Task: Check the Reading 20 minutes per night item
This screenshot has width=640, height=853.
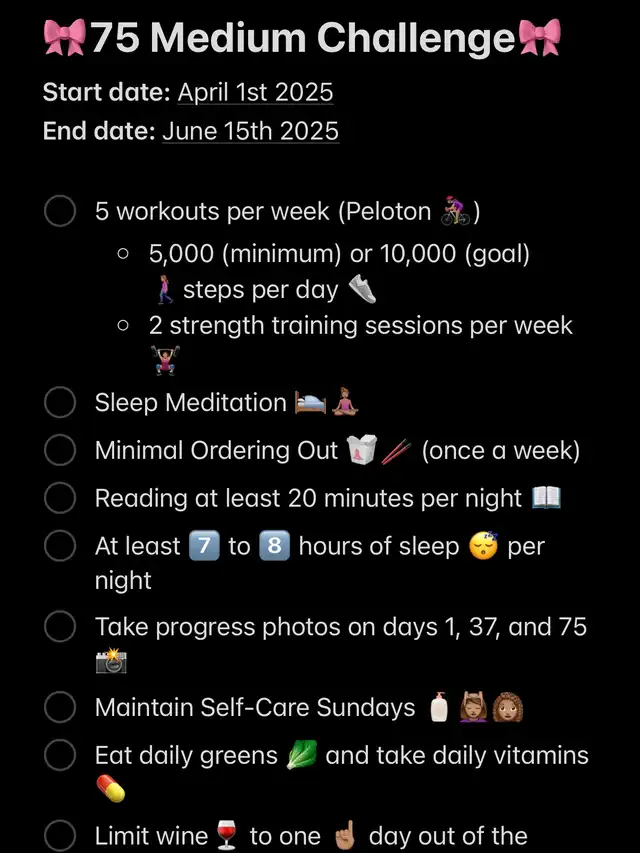Action: click(60, 498)
